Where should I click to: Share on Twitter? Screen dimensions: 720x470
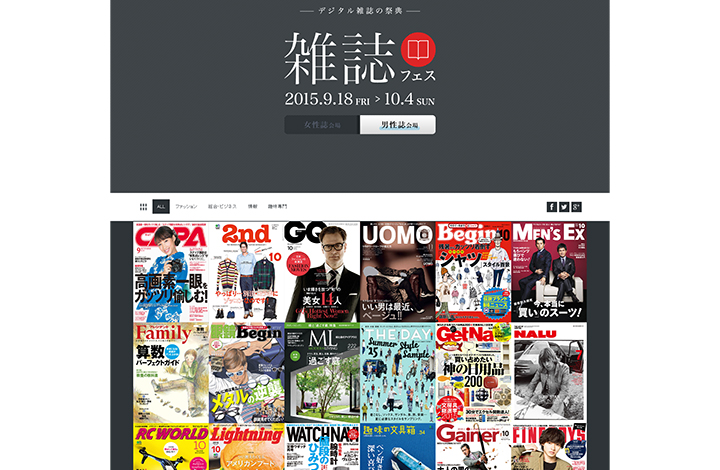coord(564,207)
